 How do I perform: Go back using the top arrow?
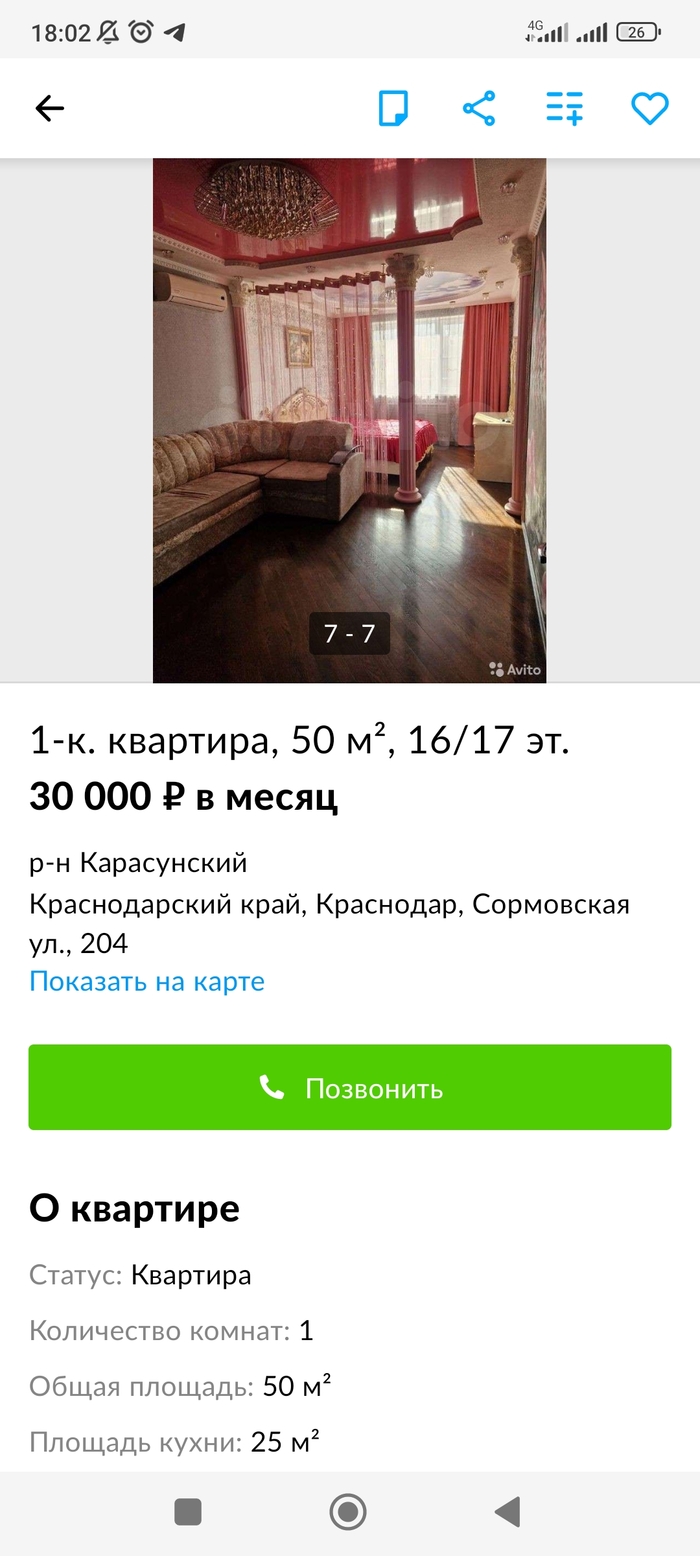(49, 108)
